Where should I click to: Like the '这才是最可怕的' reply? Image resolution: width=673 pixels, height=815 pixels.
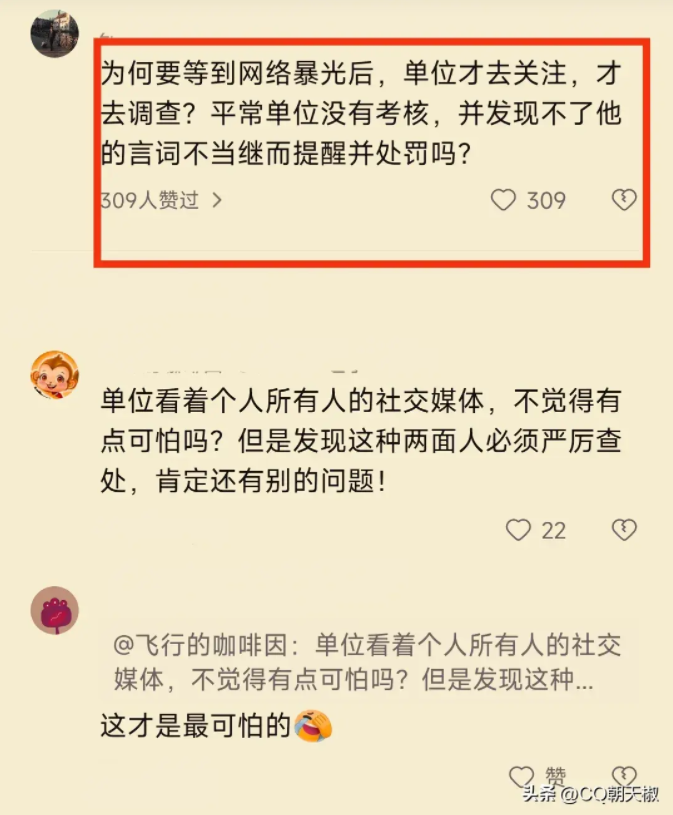point(522,777)
